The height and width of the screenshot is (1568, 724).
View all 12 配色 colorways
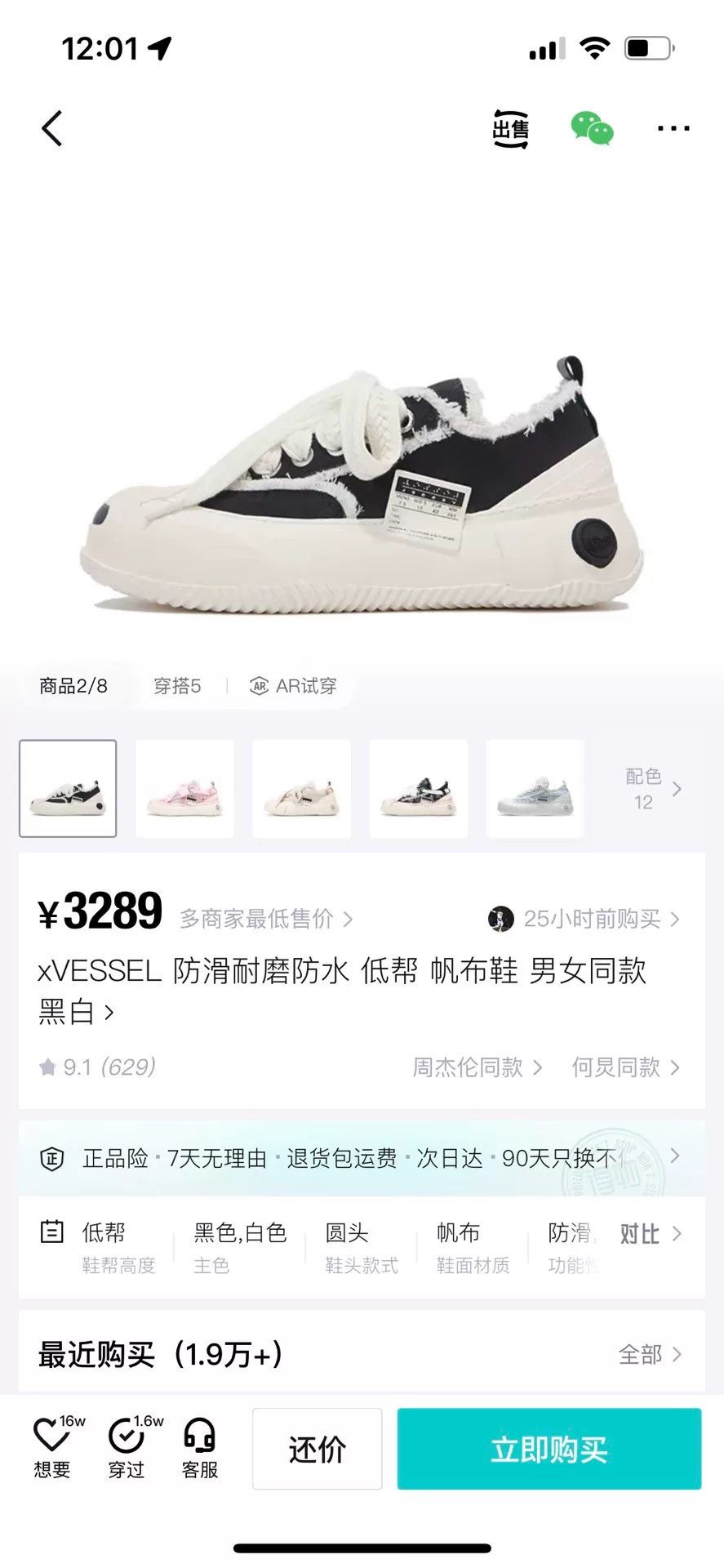(x=652, y=789)
